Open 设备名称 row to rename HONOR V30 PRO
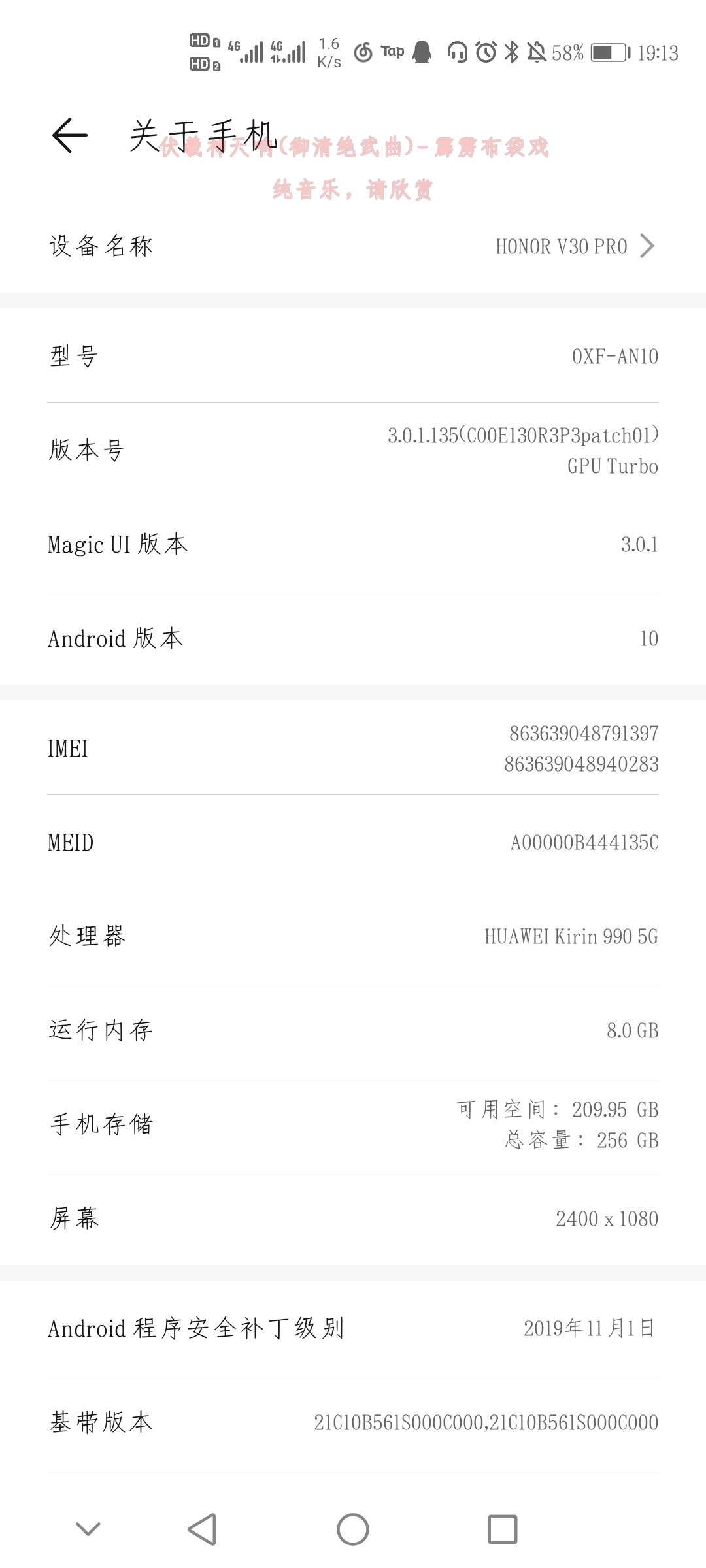Viewport: 706px width, 1568px height. point(353,246)
